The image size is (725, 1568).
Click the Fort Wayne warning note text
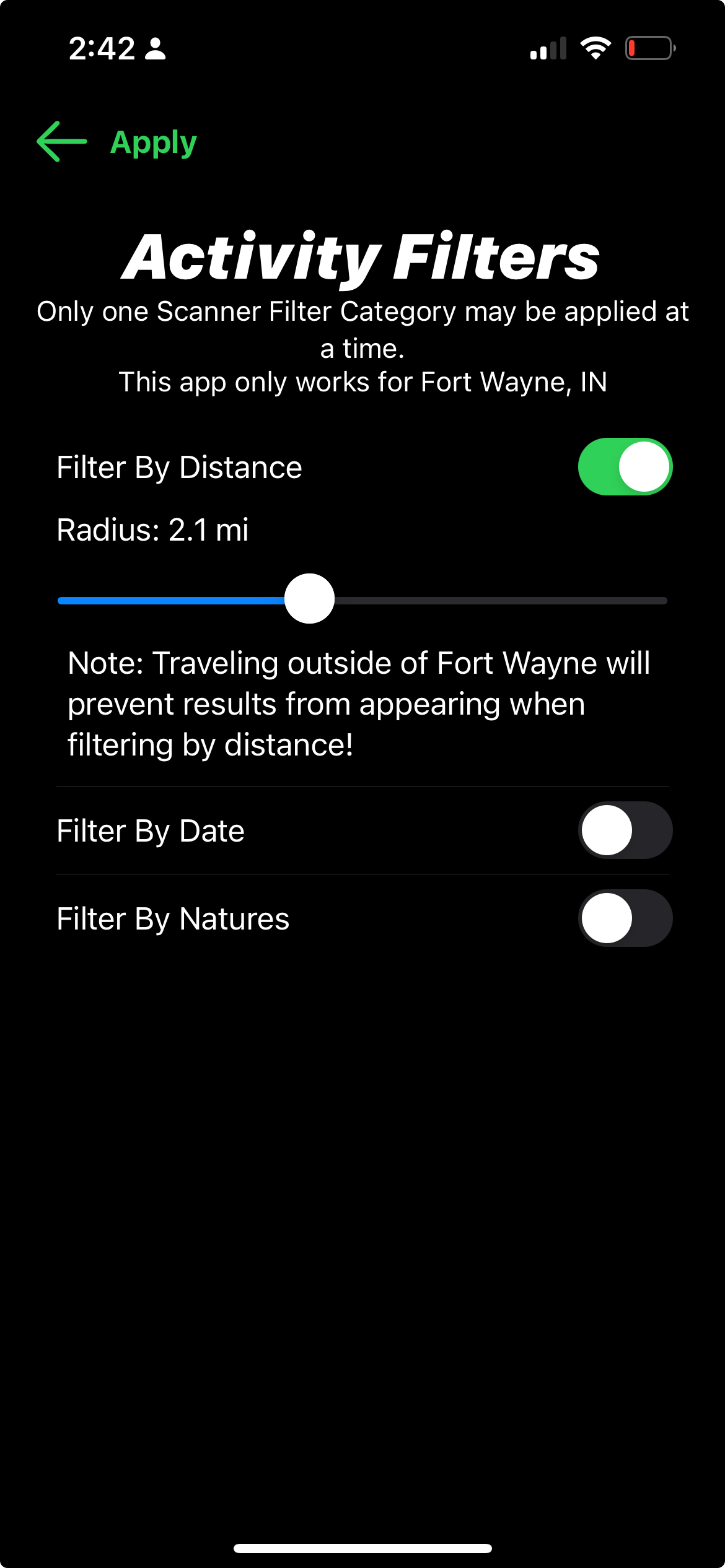click(358, 703)
